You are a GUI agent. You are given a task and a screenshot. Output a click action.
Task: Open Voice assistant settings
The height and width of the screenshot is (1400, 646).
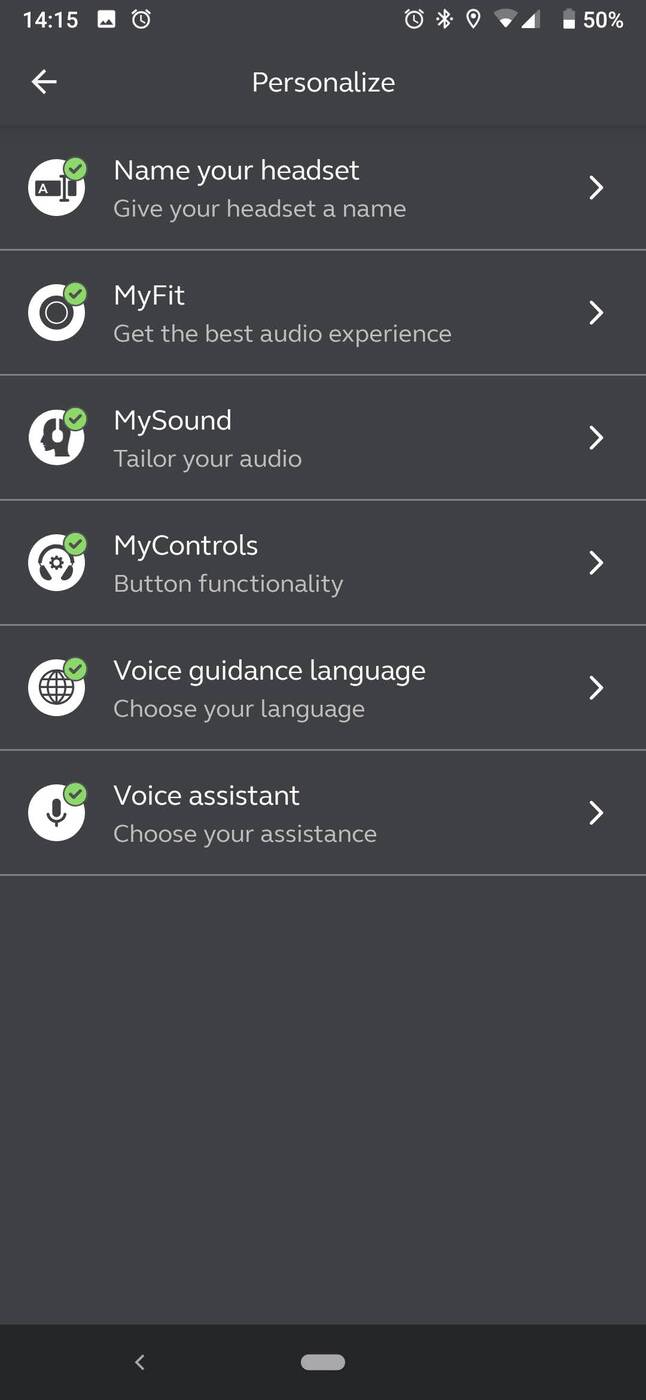tap(322, 813)
